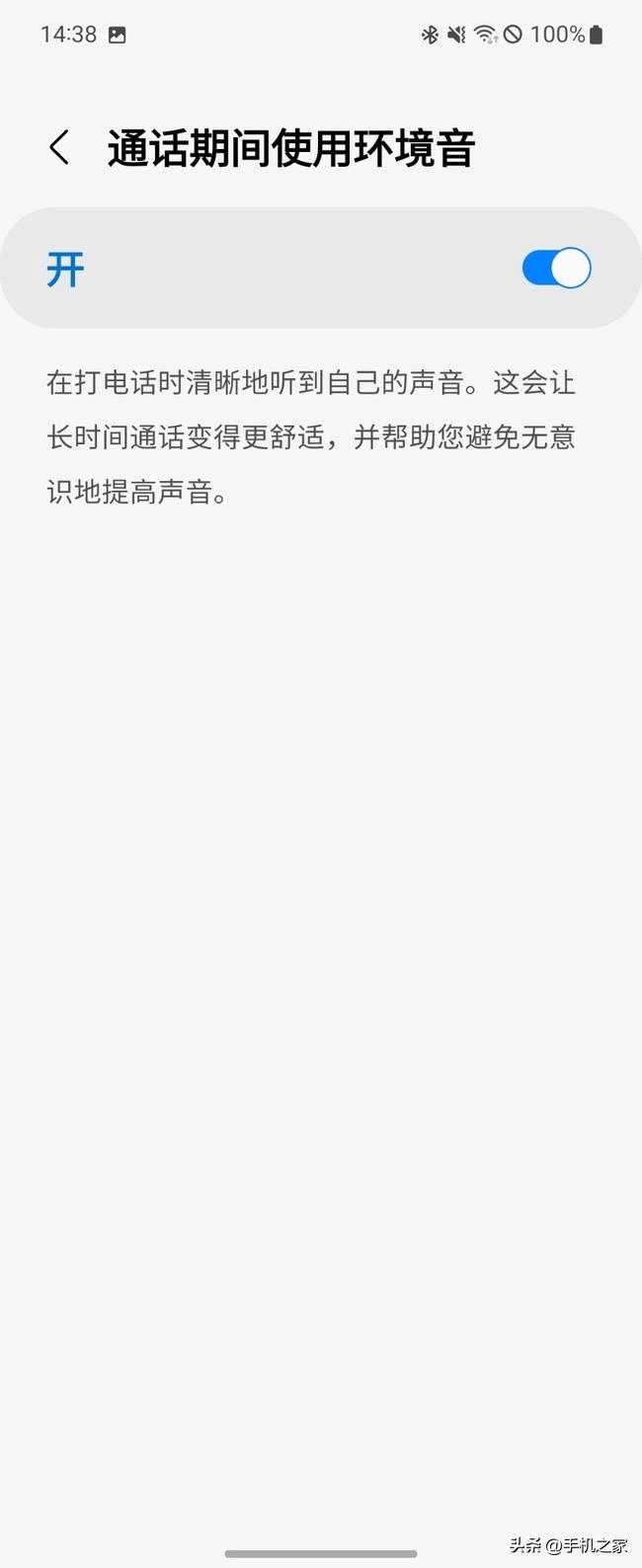Go back from 通话期间使用环境音 page

click(x=59, y=148)
